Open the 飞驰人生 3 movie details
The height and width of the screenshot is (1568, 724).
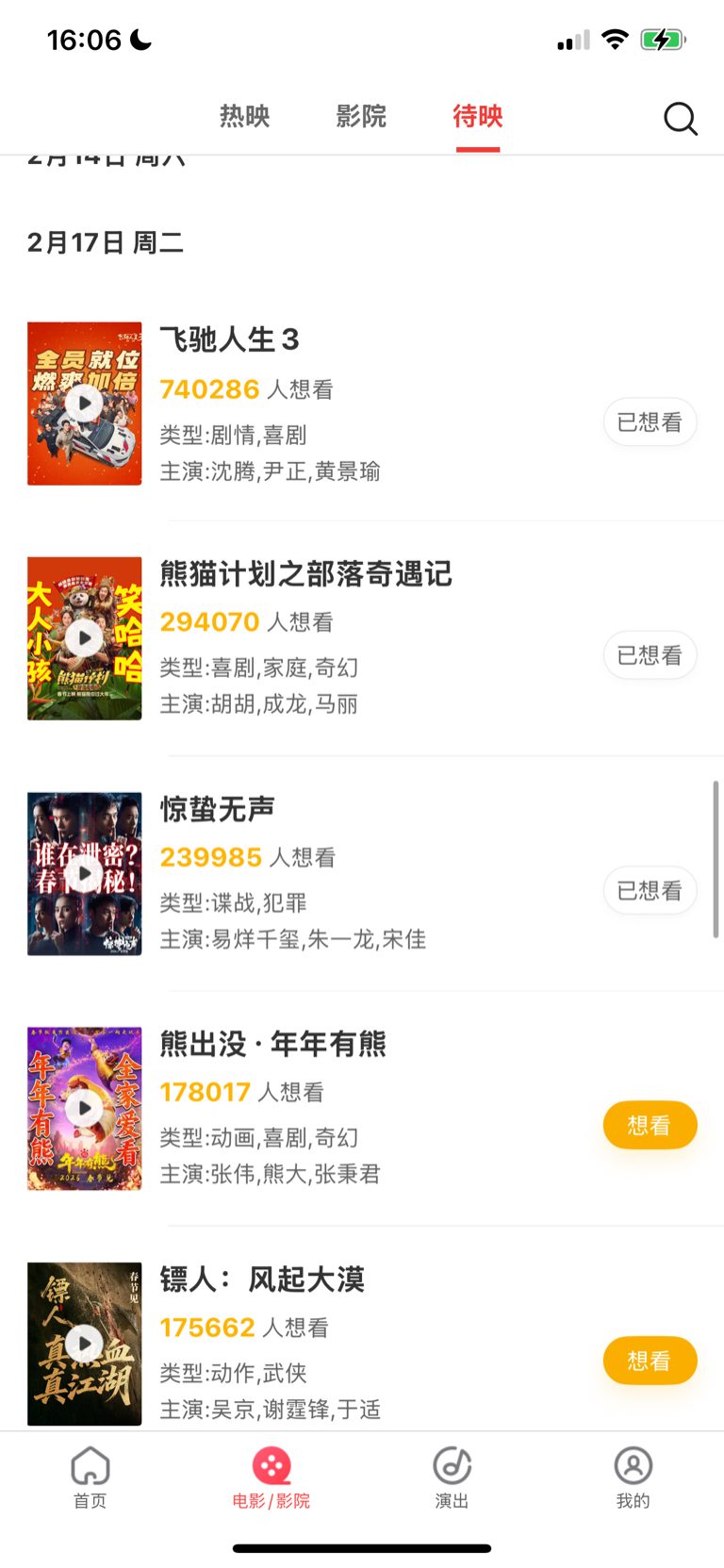point(229,339)
